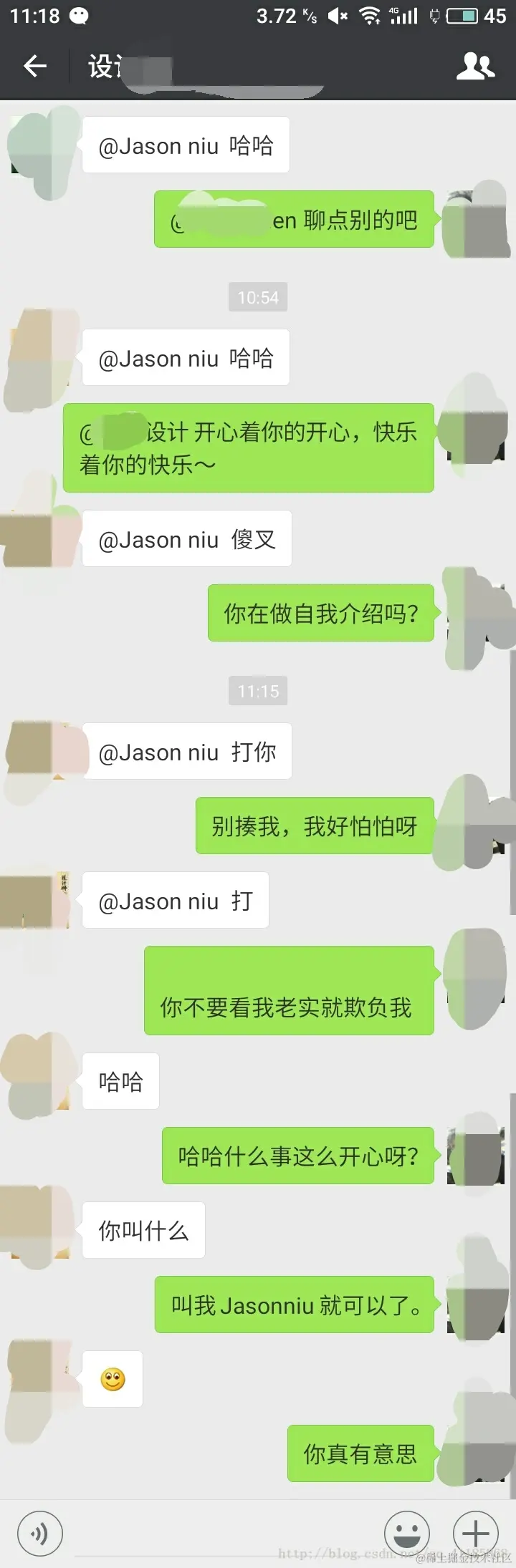Go back with the top-left arrow
The width and height of the screenshot is (516, 1568).
pos(35,67)
